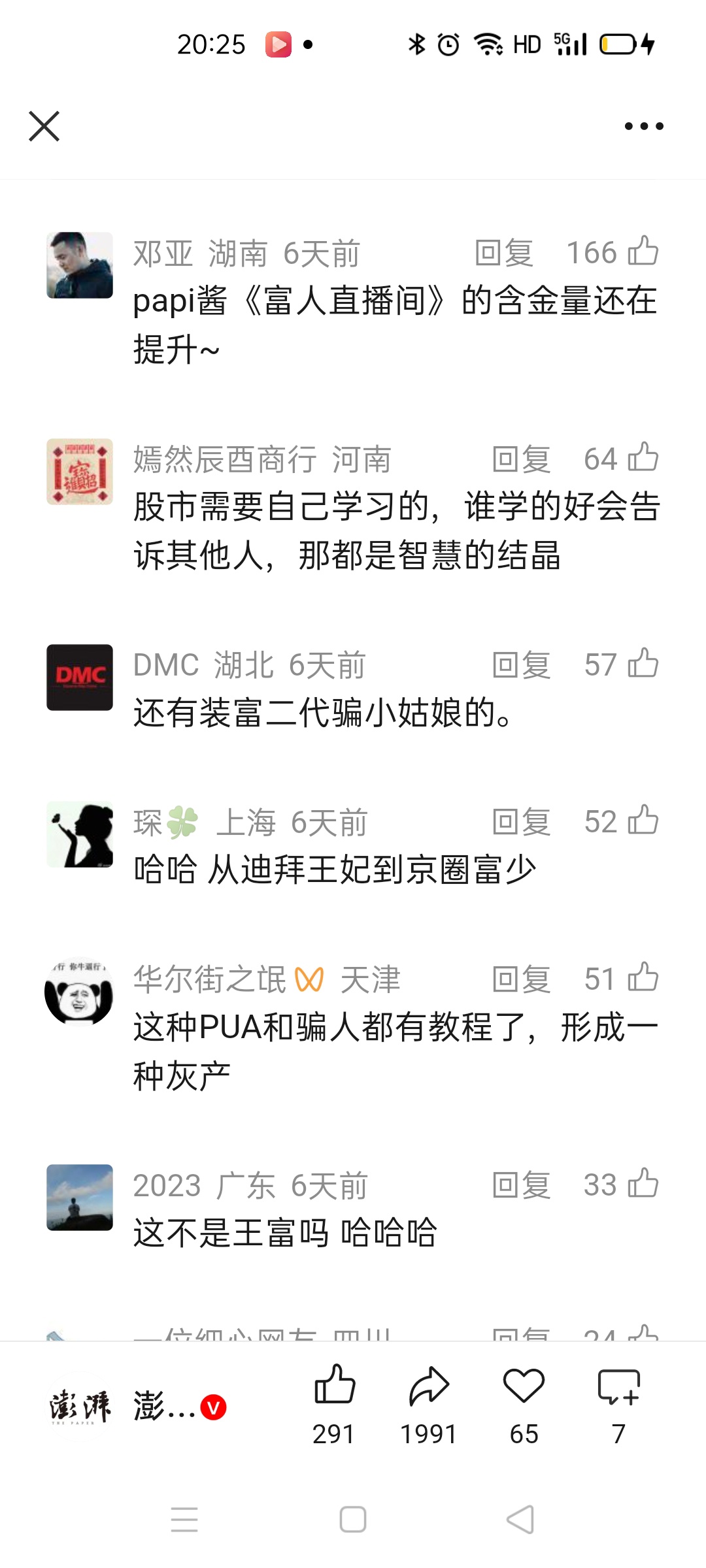Open 邓亚's profile avatar
Image resolution: width=706 pixels, height=1568 pixels.
[x=80, y=265]
